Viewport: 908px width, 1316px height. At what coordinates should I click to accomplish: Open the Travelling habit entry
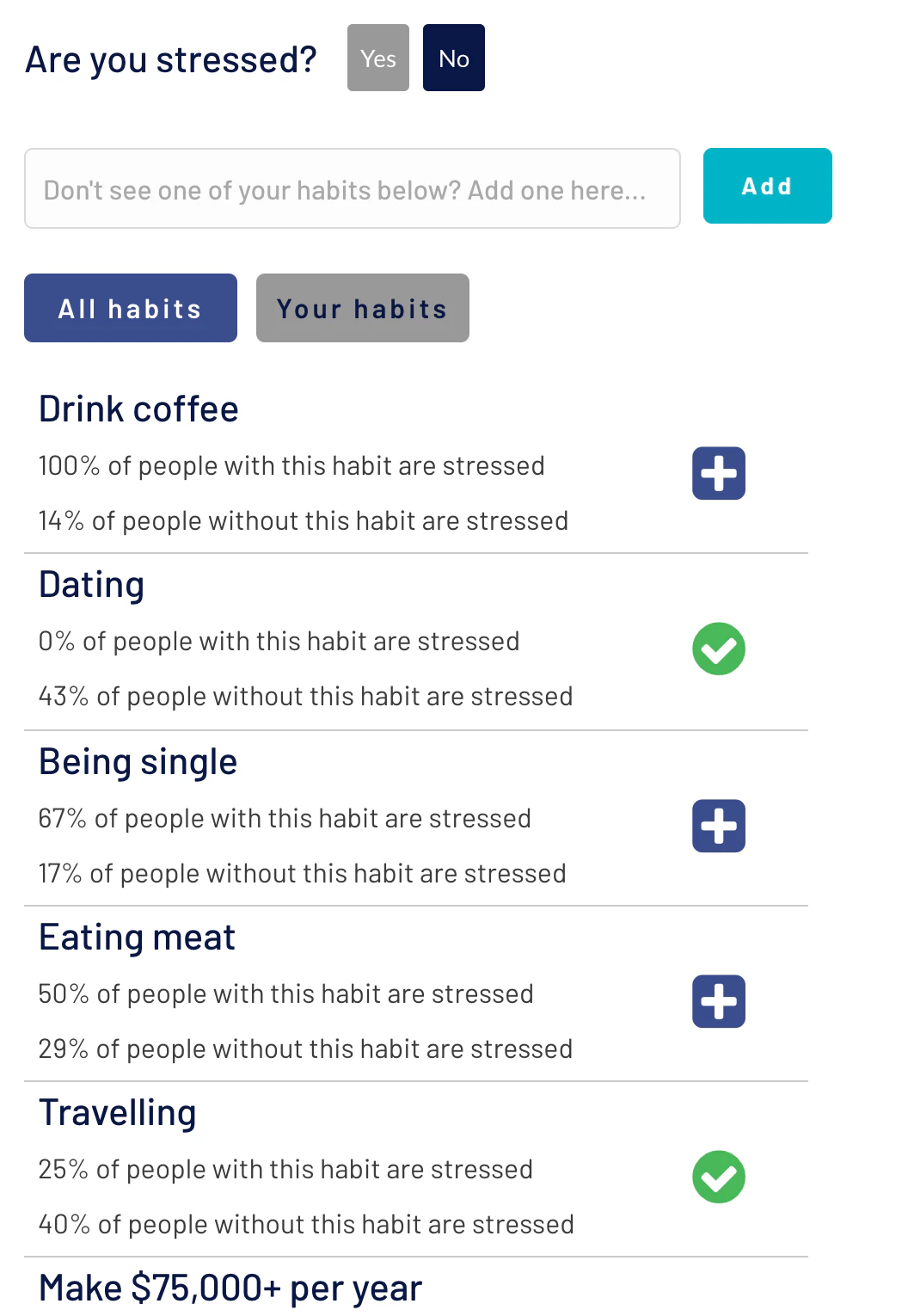117,1111
